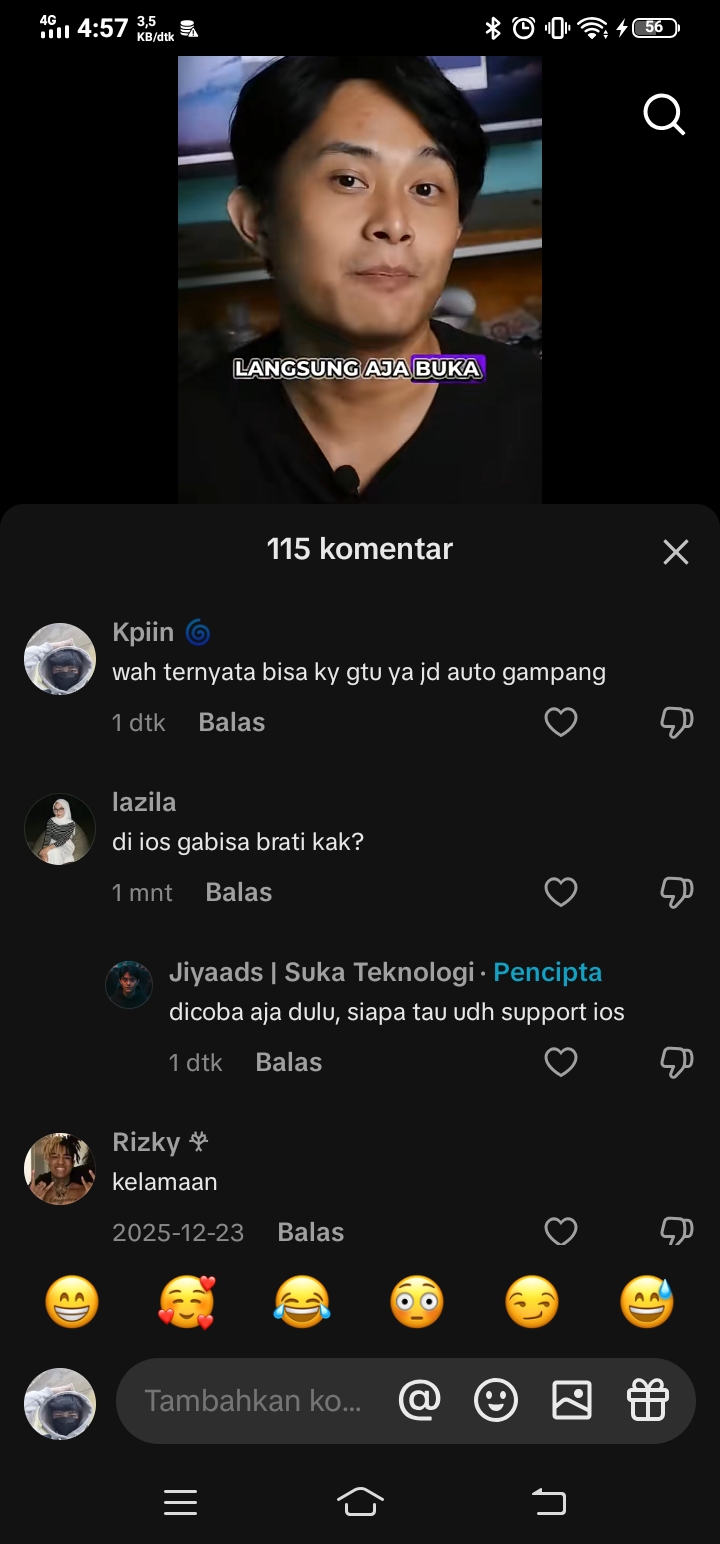
Task: Go back using system navigation button
Action: tap(548, 1501)
